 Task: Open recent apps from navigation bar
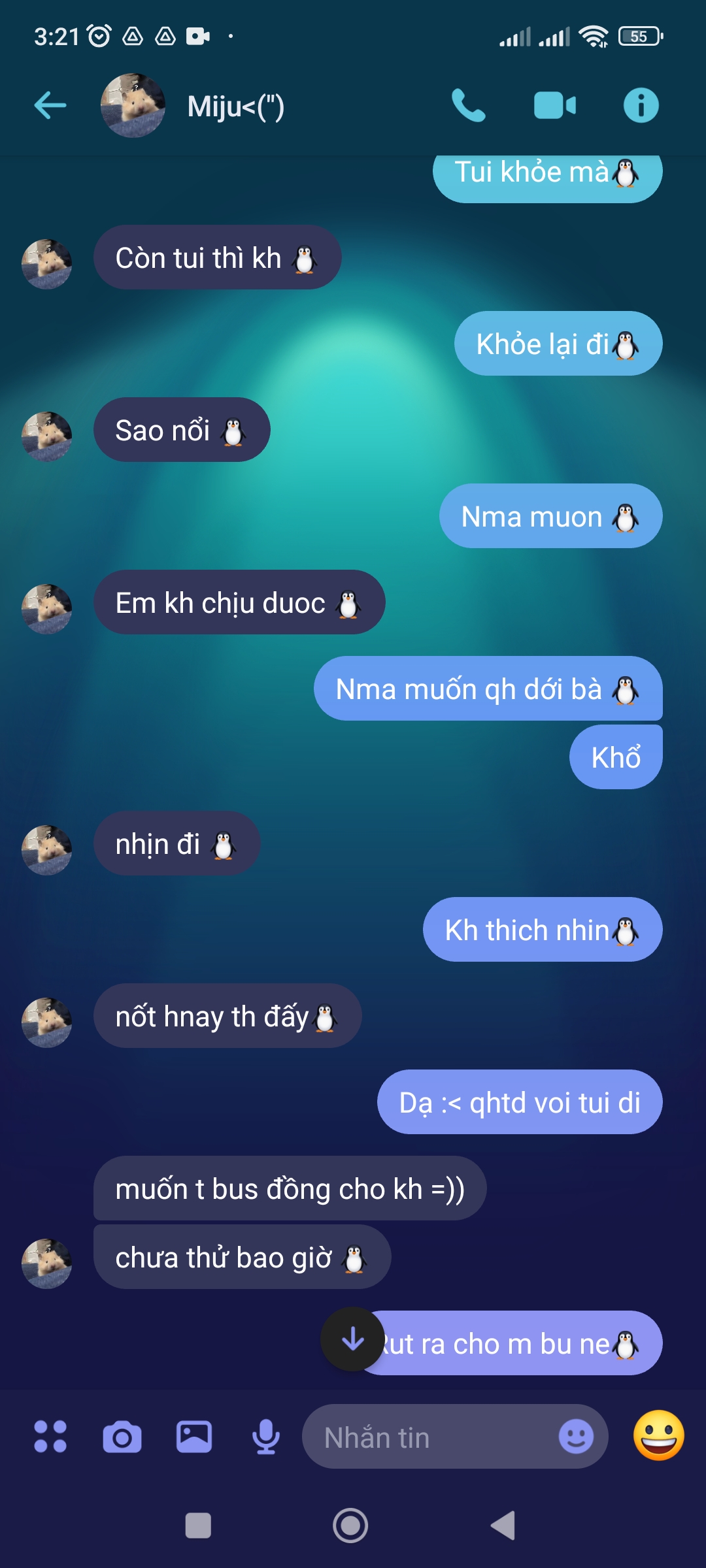[x=198, y=1526]
